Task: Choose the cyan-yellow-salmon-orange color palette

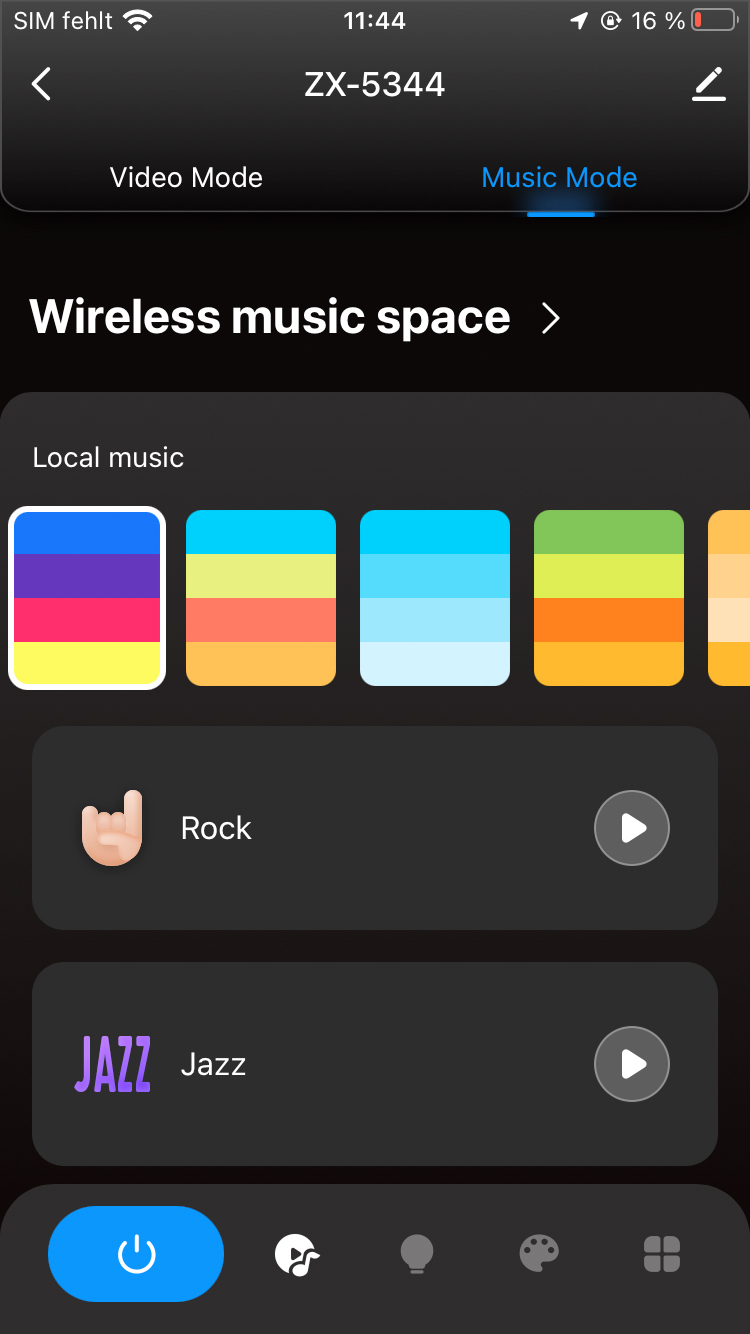Action: point(261,598)
